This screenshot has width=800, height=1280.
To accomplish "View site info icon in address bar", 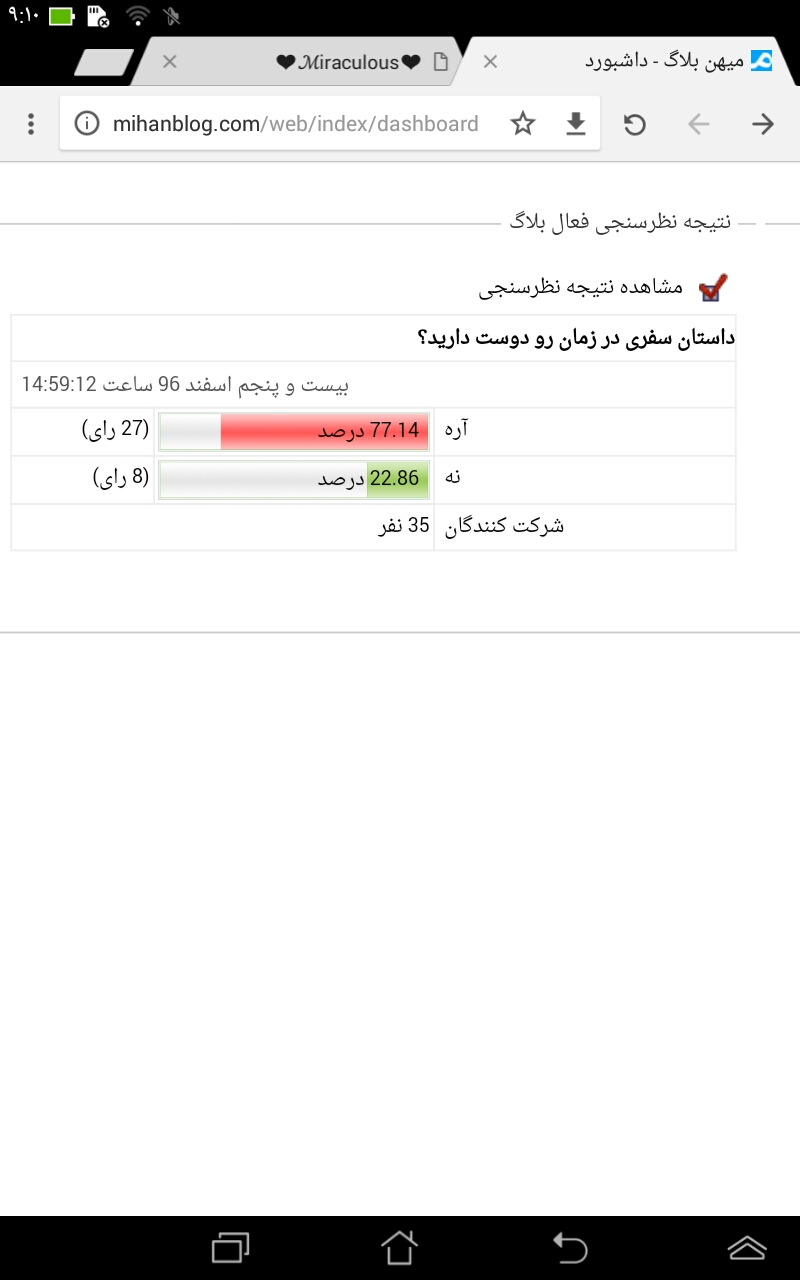I will pyautogui.click(x=88, y=124).
